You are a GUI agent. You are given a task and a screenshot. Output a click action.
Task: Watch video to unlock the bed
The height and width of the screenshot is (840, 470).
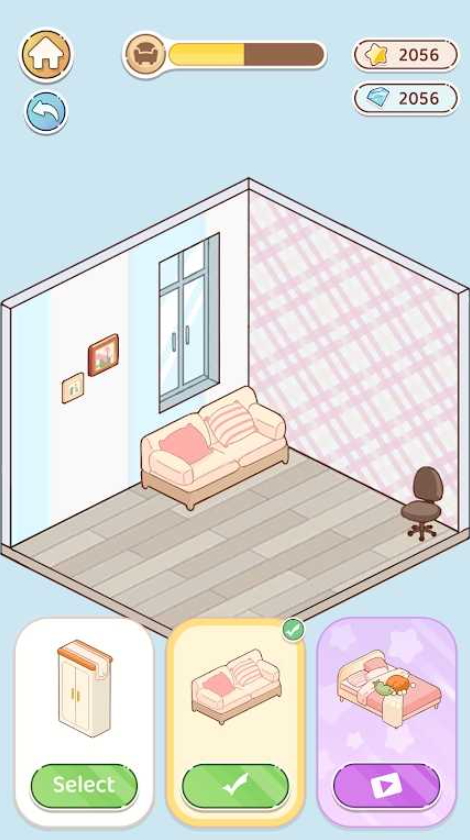[x=386, y=785]
